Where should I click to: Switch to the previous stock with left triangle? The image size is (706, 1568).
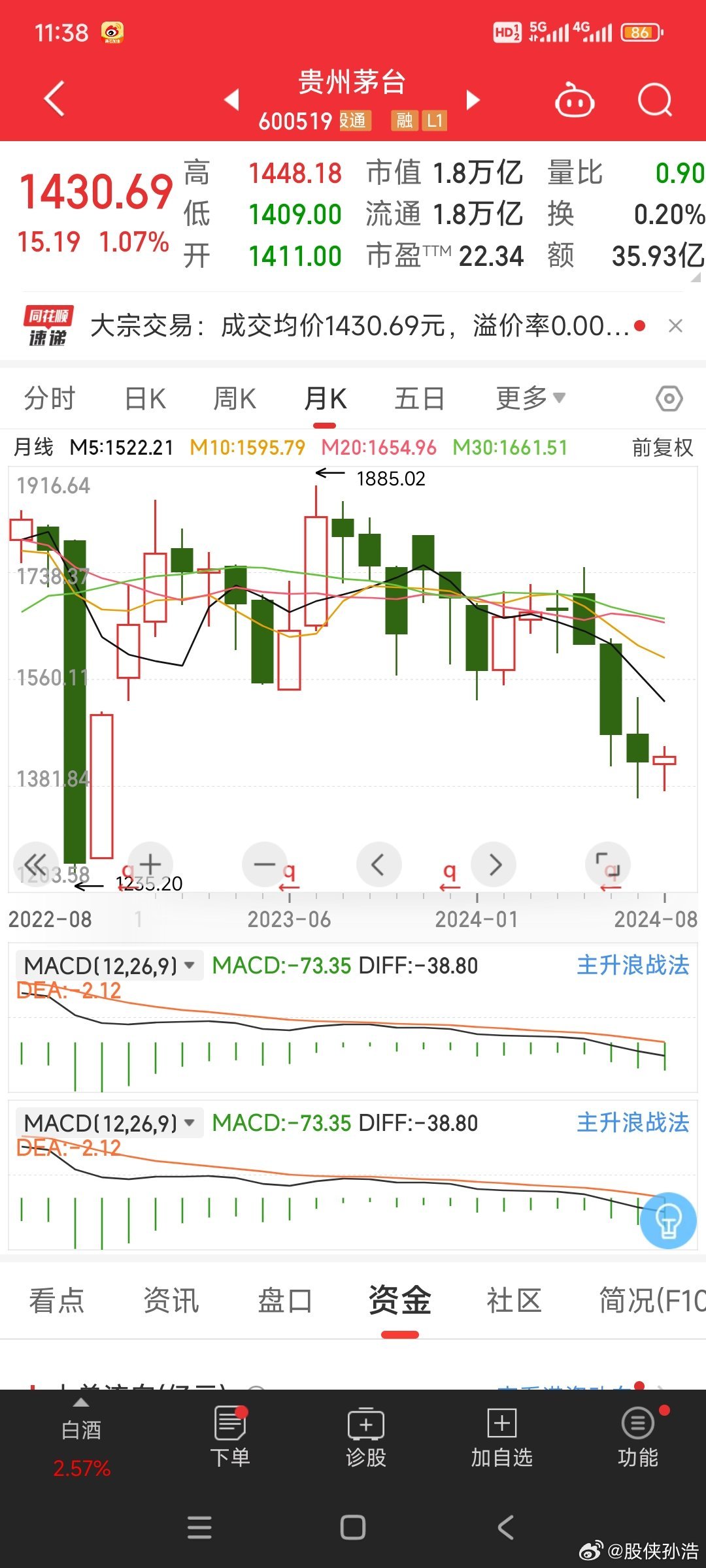pos(231,100)
